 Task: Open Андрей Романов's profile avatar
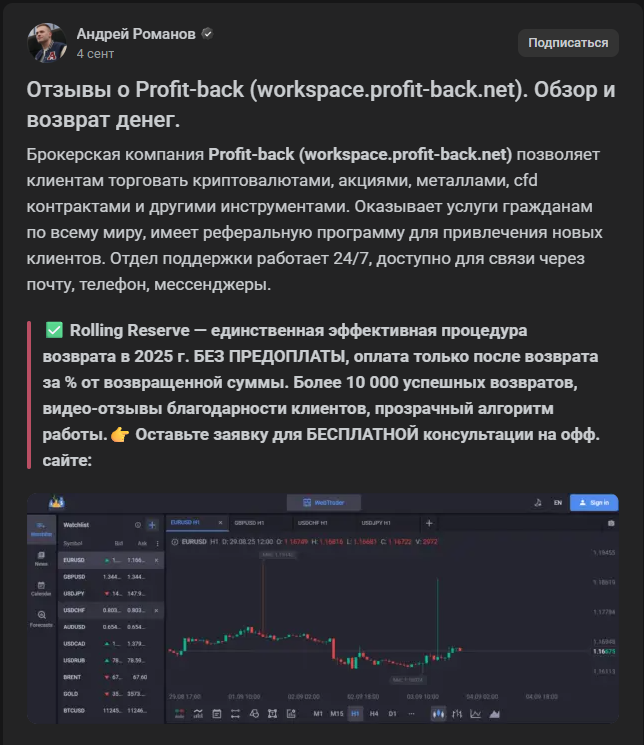[47, 43]
